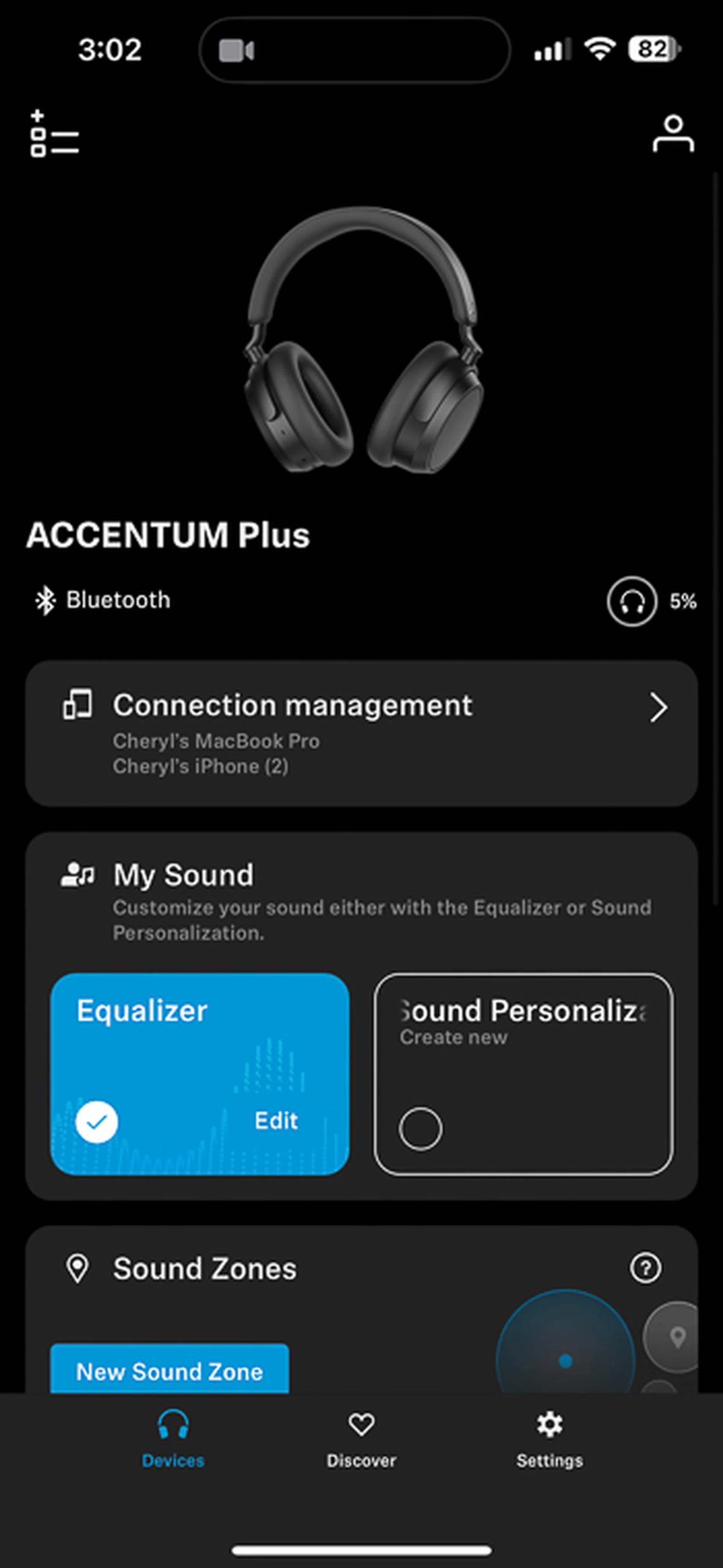Open the account profile icon
The width and height of the screenshot is (723, 1568).
click(673, 134)
